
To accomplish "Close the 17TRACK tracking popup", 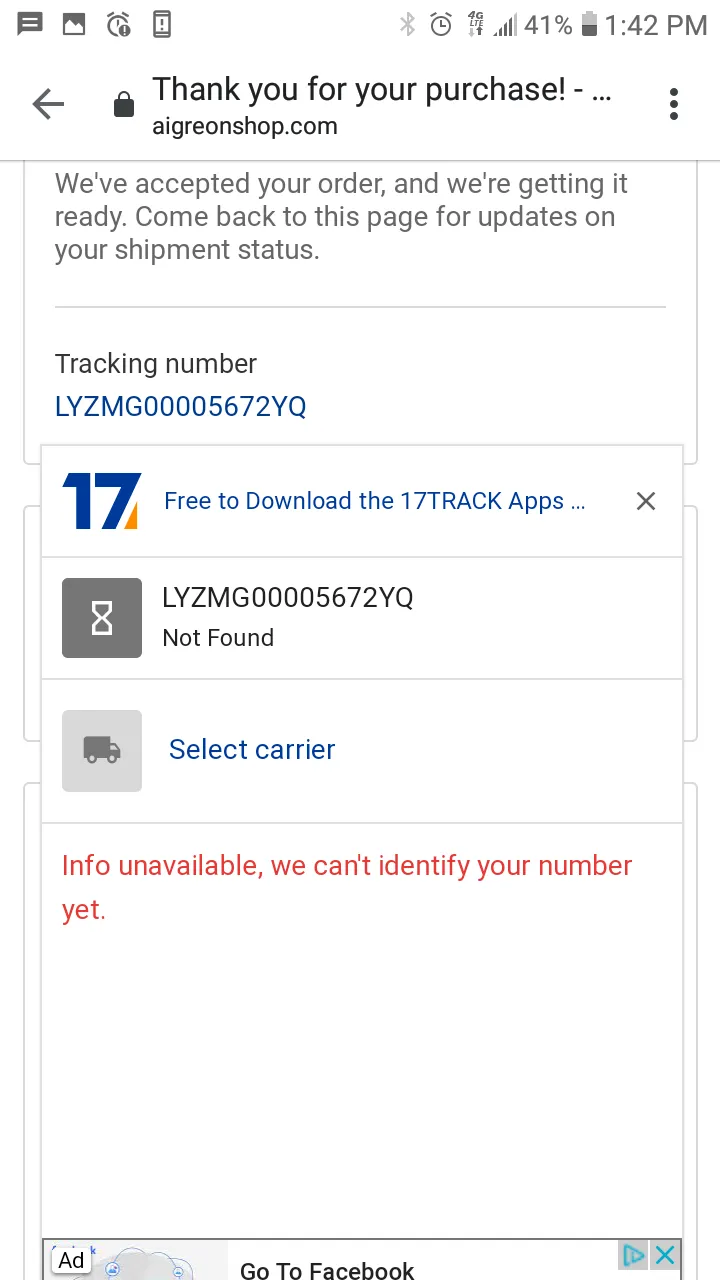I will tap(646, 501).
